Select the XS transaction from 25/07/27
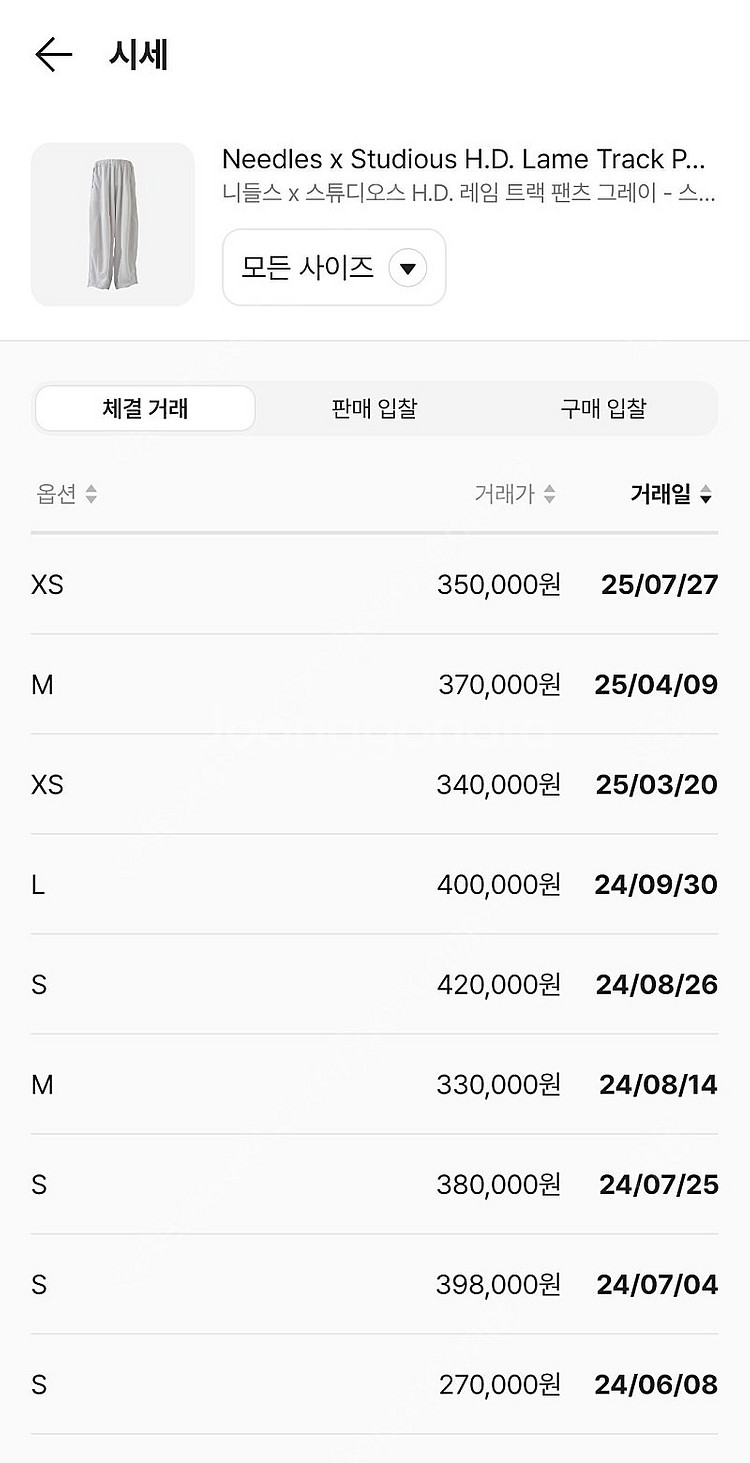 click(375, 584)
